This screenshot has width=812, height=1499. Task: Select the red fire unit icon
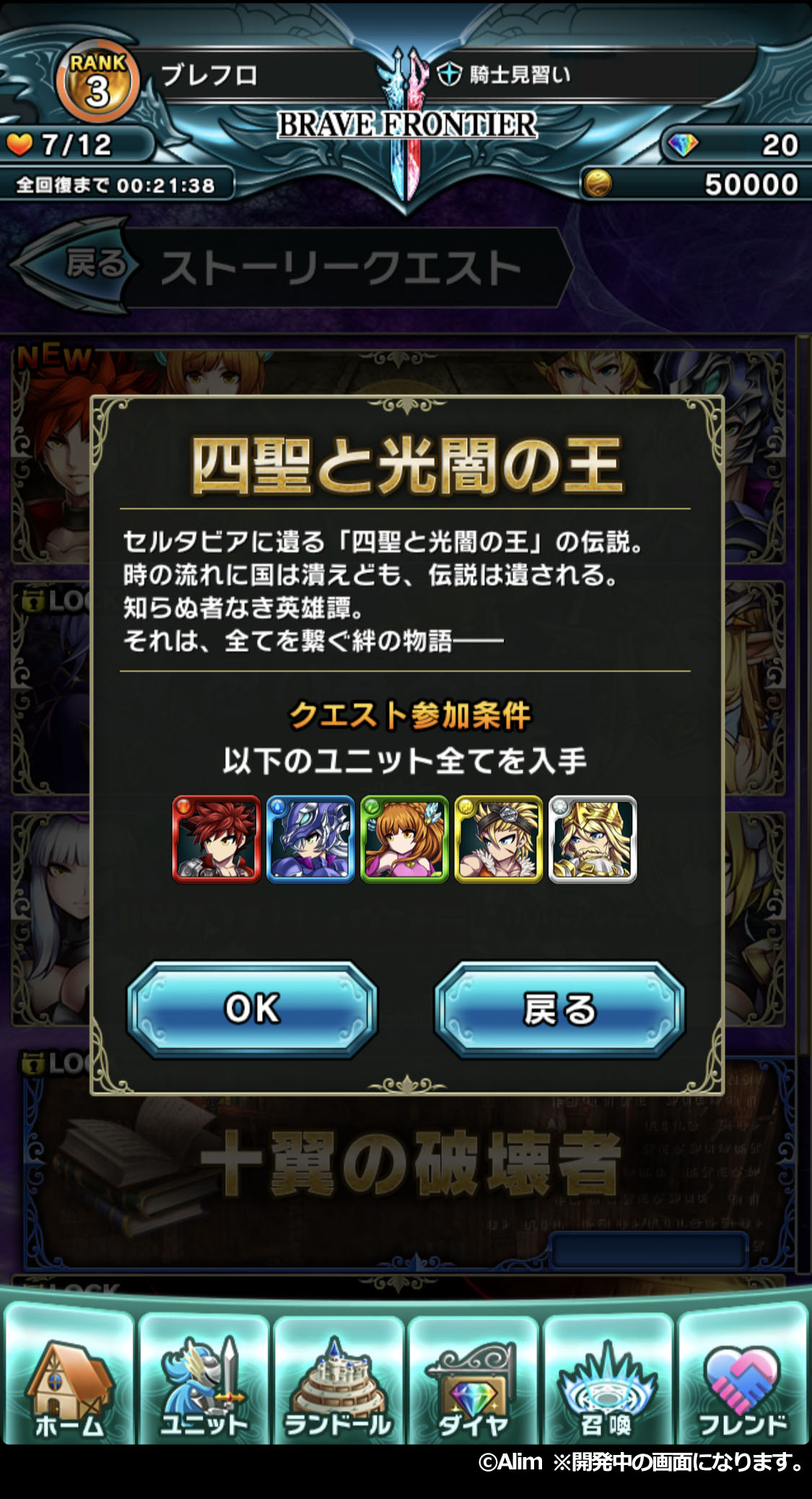[x=217, y=839]
